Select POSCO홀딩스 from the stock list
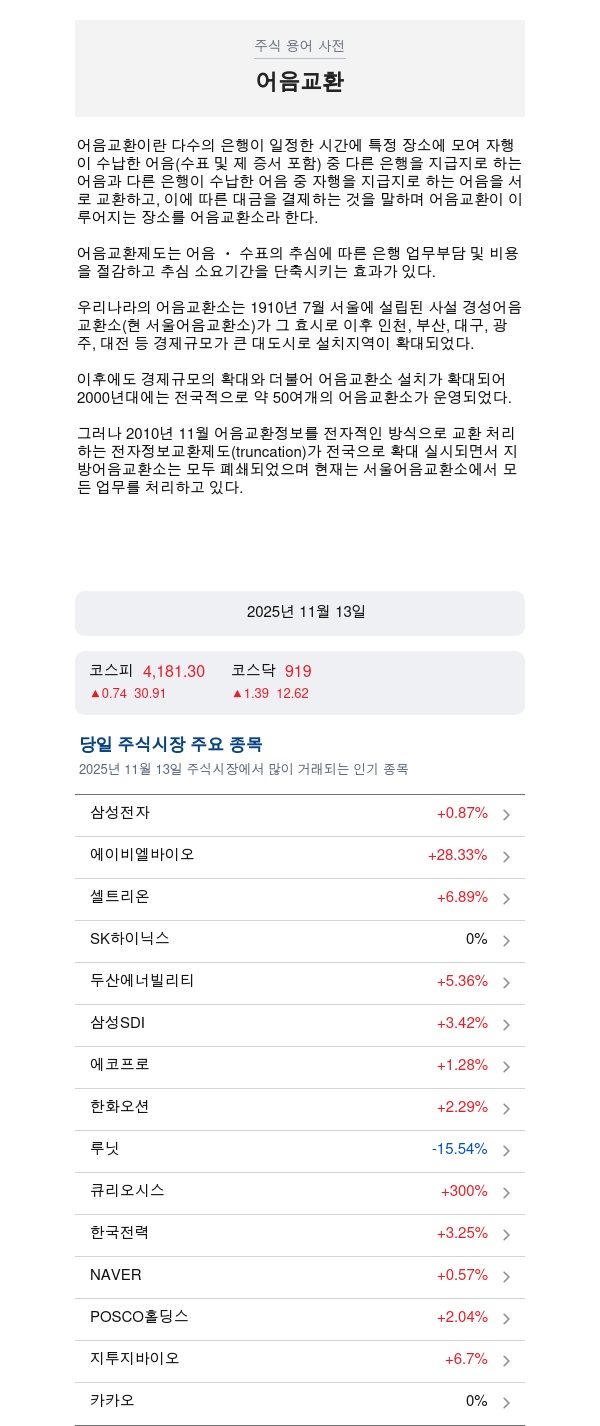The width and height of the screenshot is (600, 1426). (x=299, y=1318)
